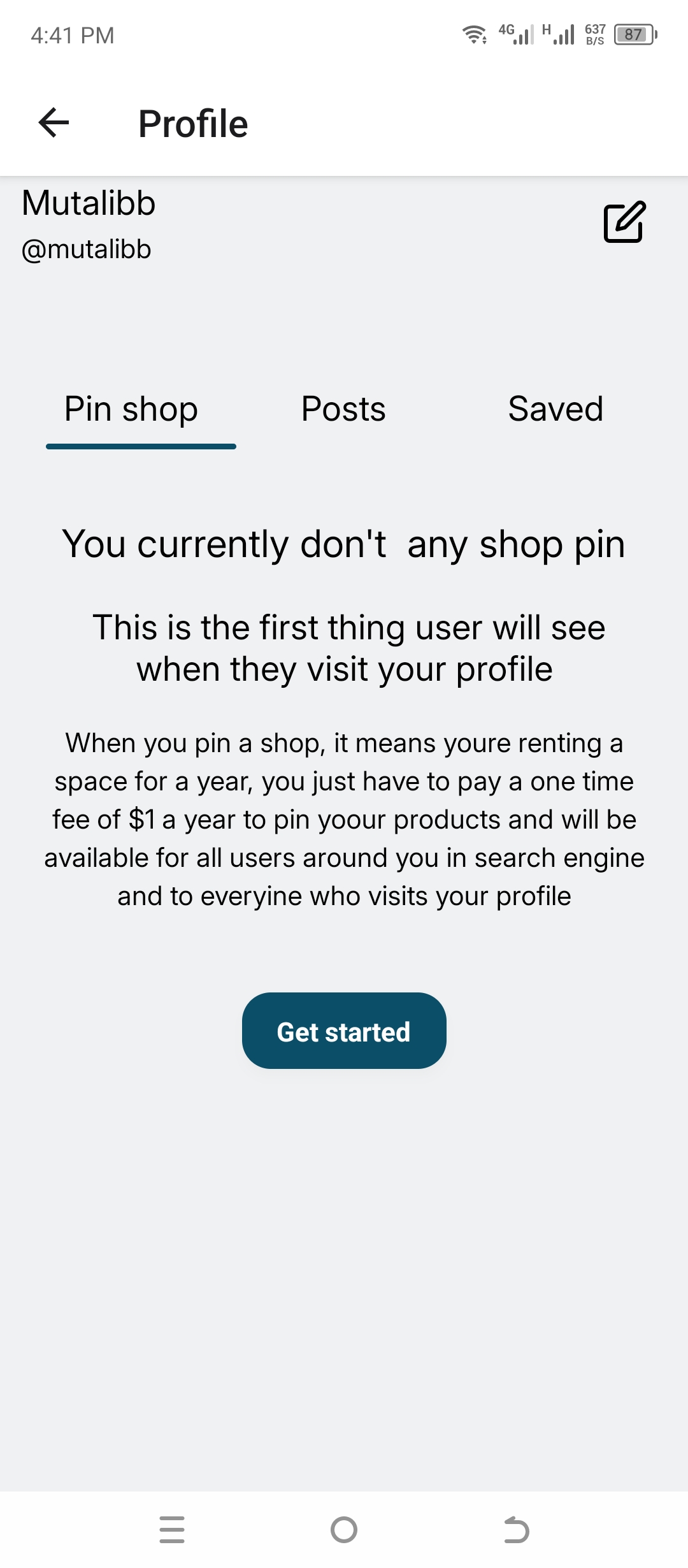Tap the Get started button
The height and width of the screenshot is (1568, 688).
pyautogui.click(x=344, y=1031)
